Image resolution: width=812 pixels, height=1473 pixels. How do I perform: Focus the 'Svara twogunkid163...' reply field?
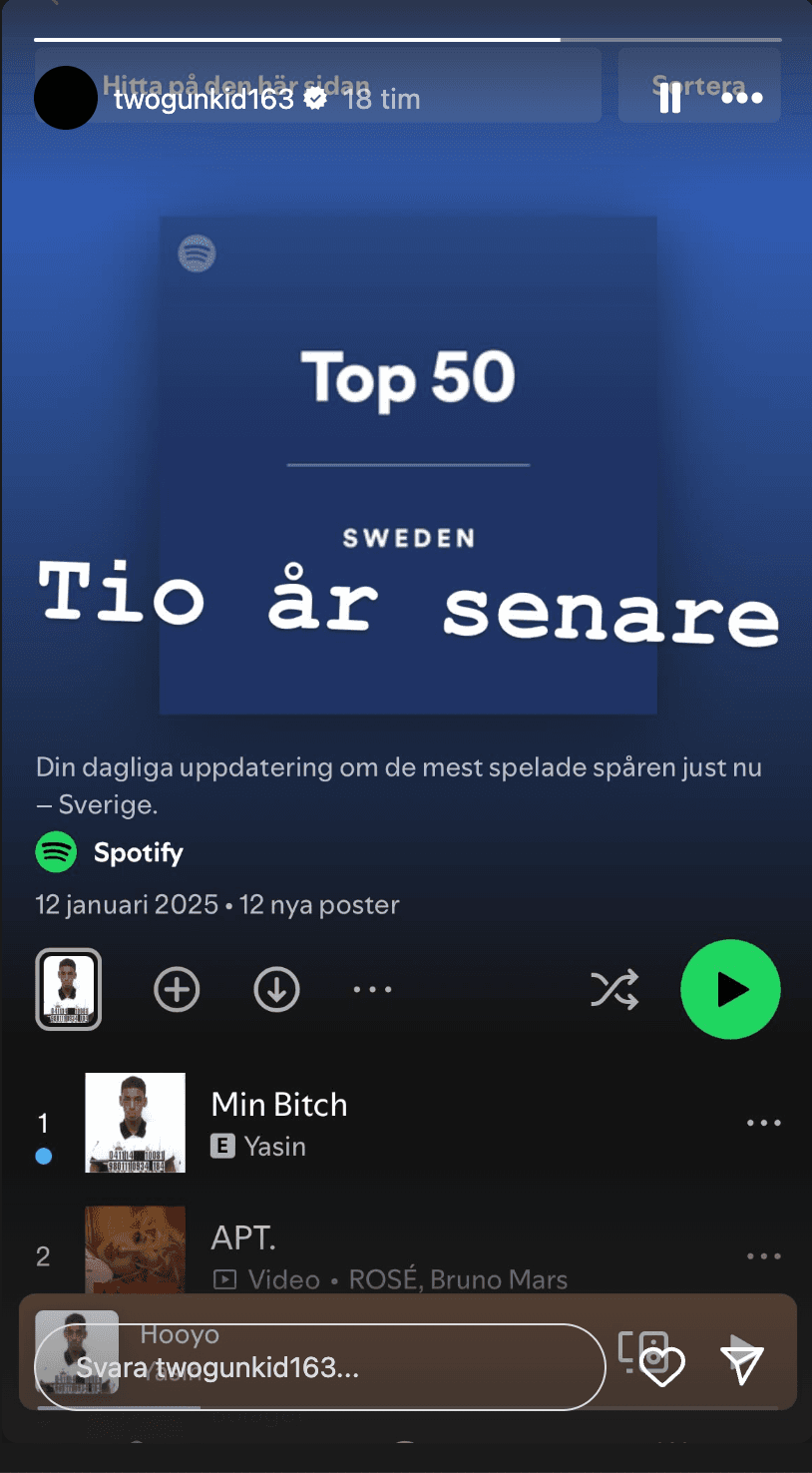(319, 1366)
